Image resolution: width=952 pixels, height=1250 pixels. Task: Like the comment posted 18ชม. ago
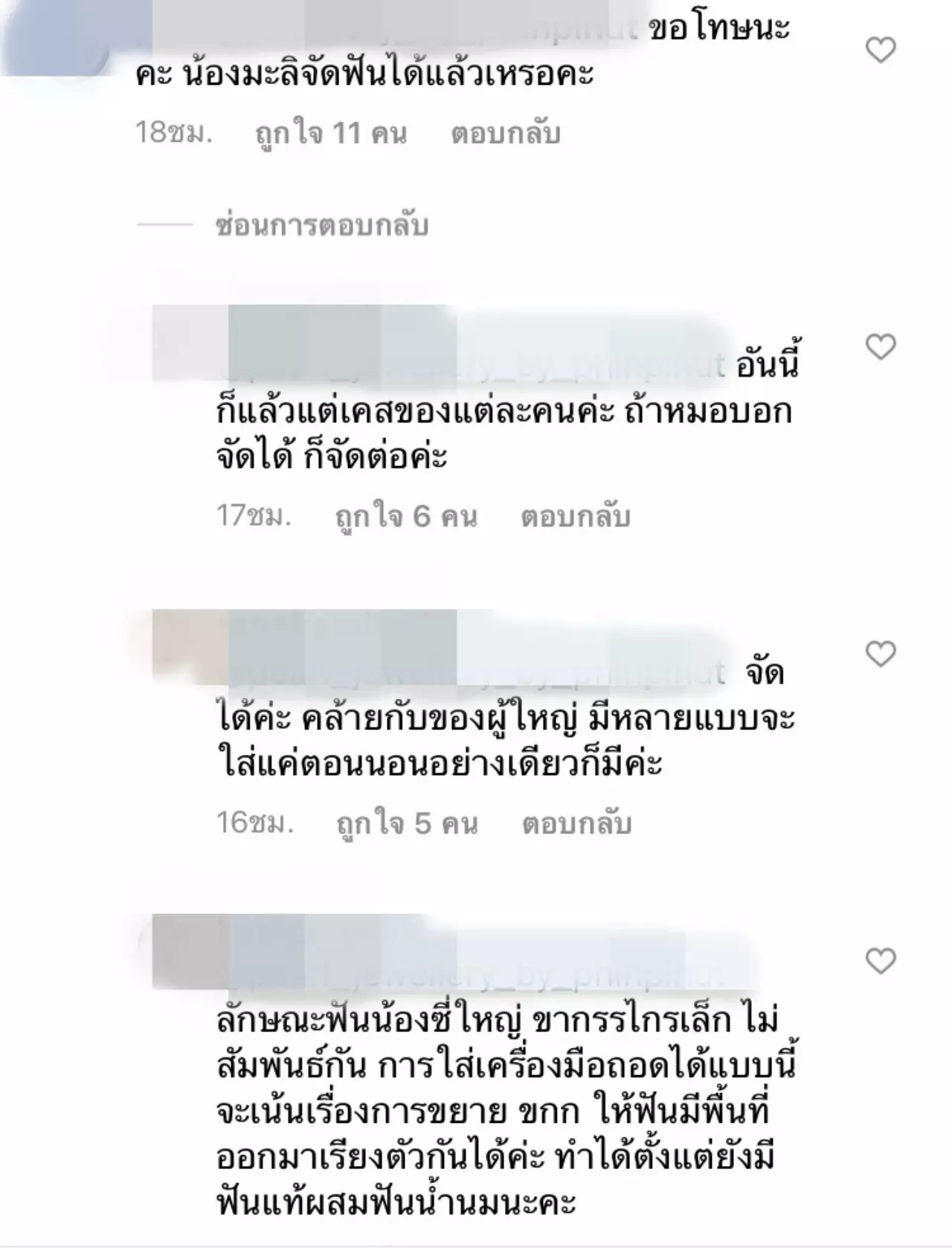pyautogui.click(x=881, y=50)
